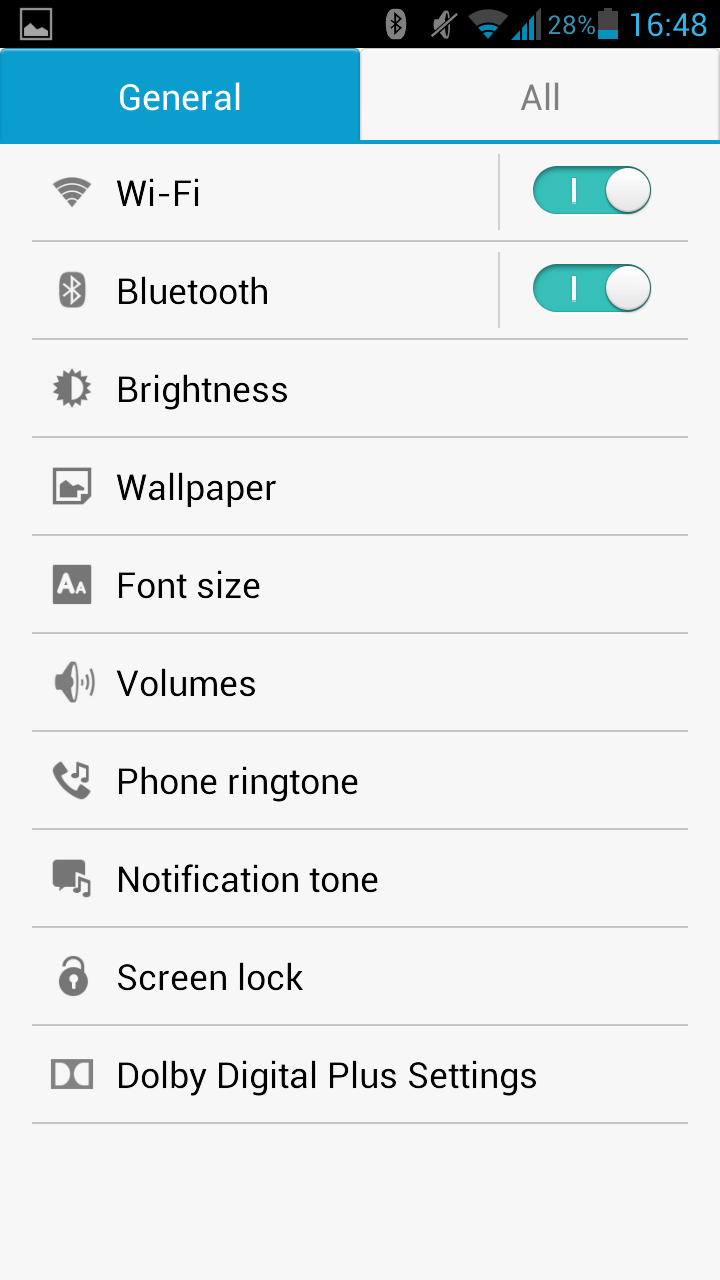Open Volumes settings
Viewport: 720px width, 1280px height.
point(360,683)
